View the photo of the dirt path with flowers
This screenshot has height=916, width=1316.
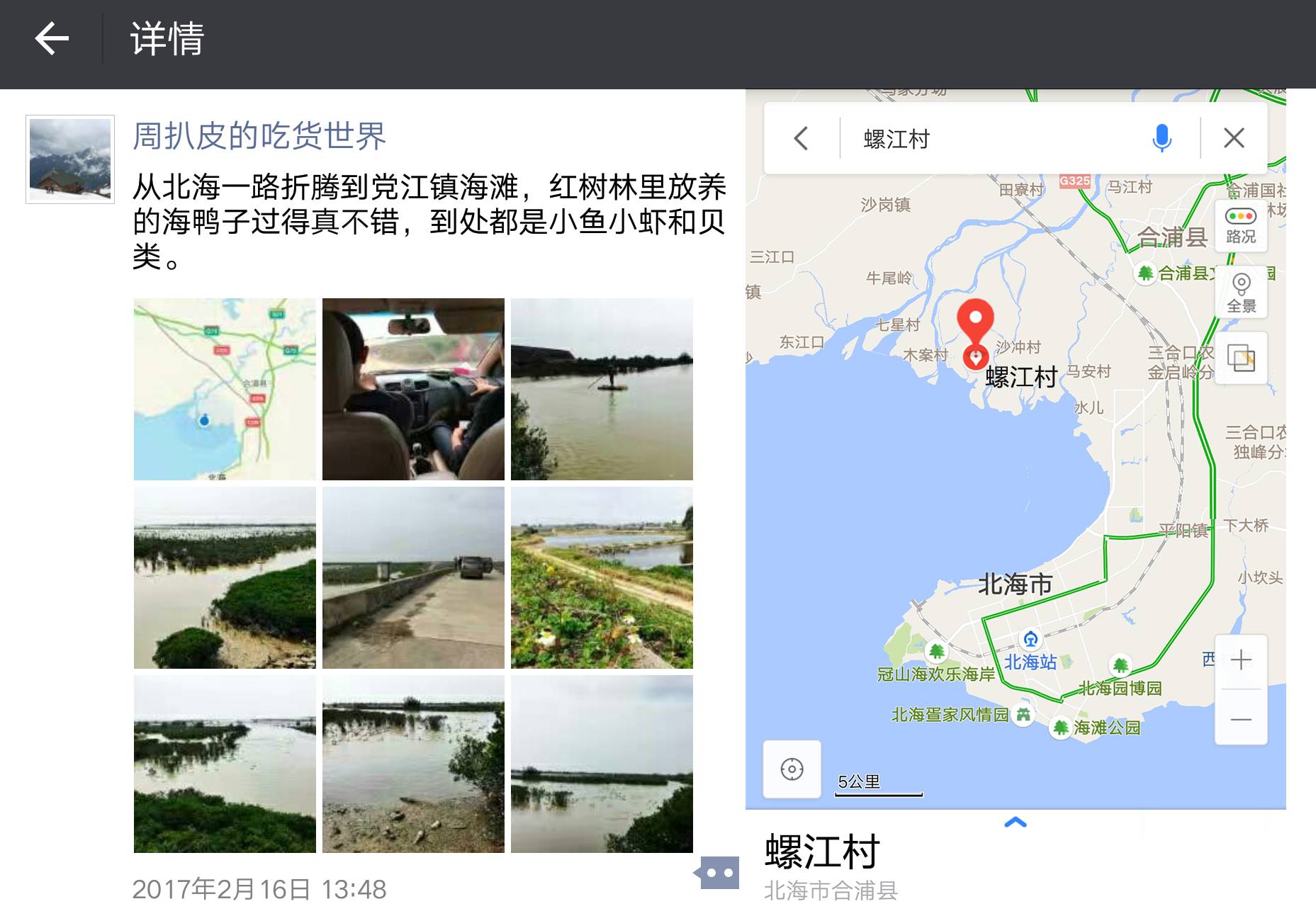[x=602, y=577]
